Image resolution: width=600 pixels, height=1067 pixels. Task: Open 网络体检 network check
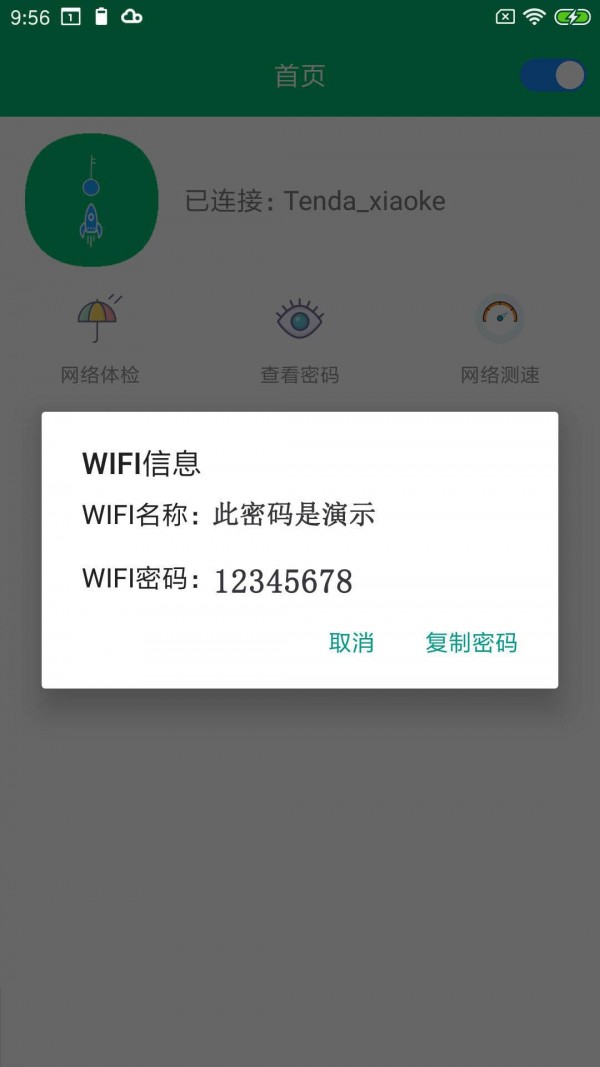point(99,340)
